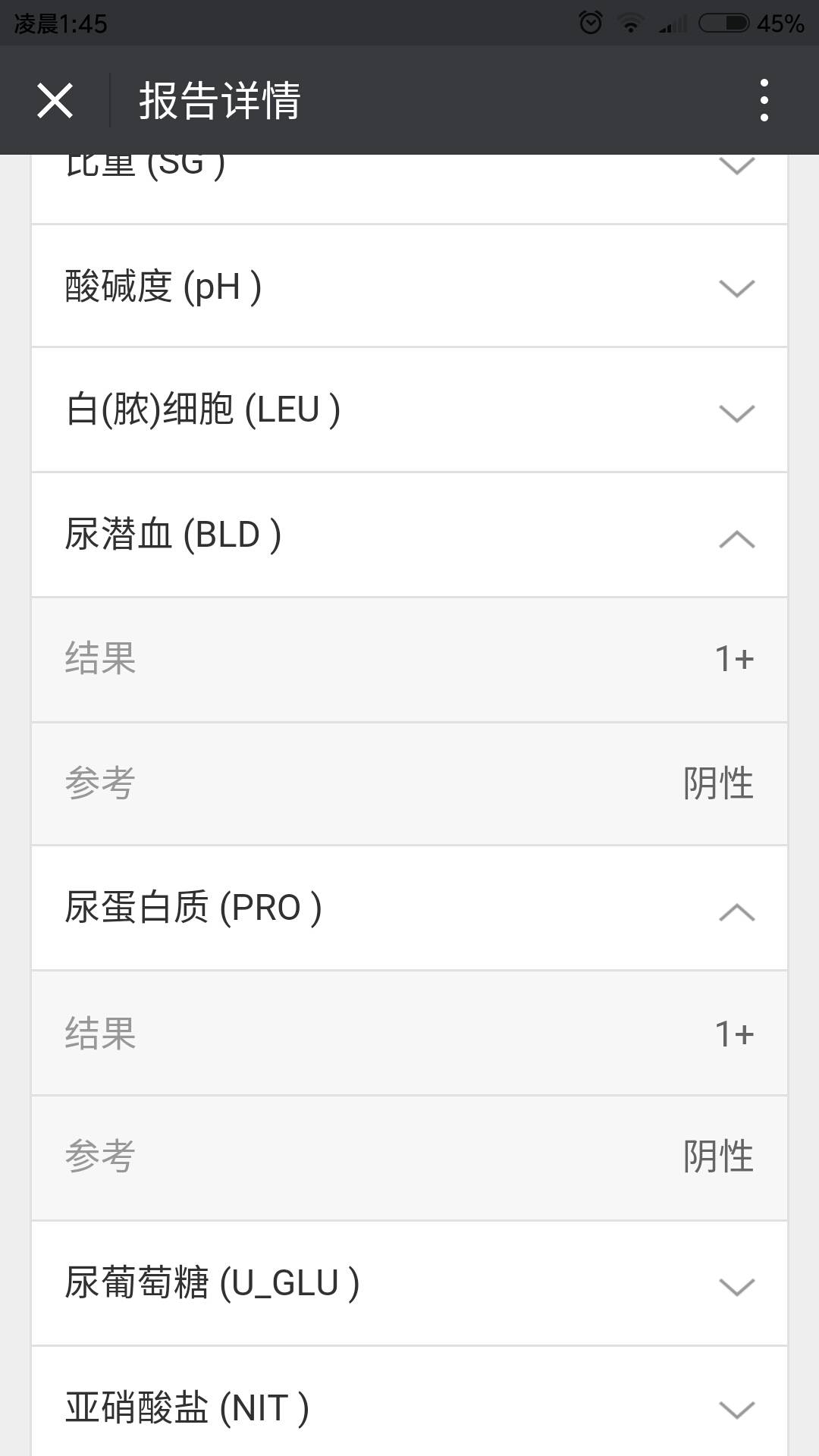The width and height of the screenshot is (819, 1456).
Task: Close the 报告详情 page
Action: tap(55, 100)
